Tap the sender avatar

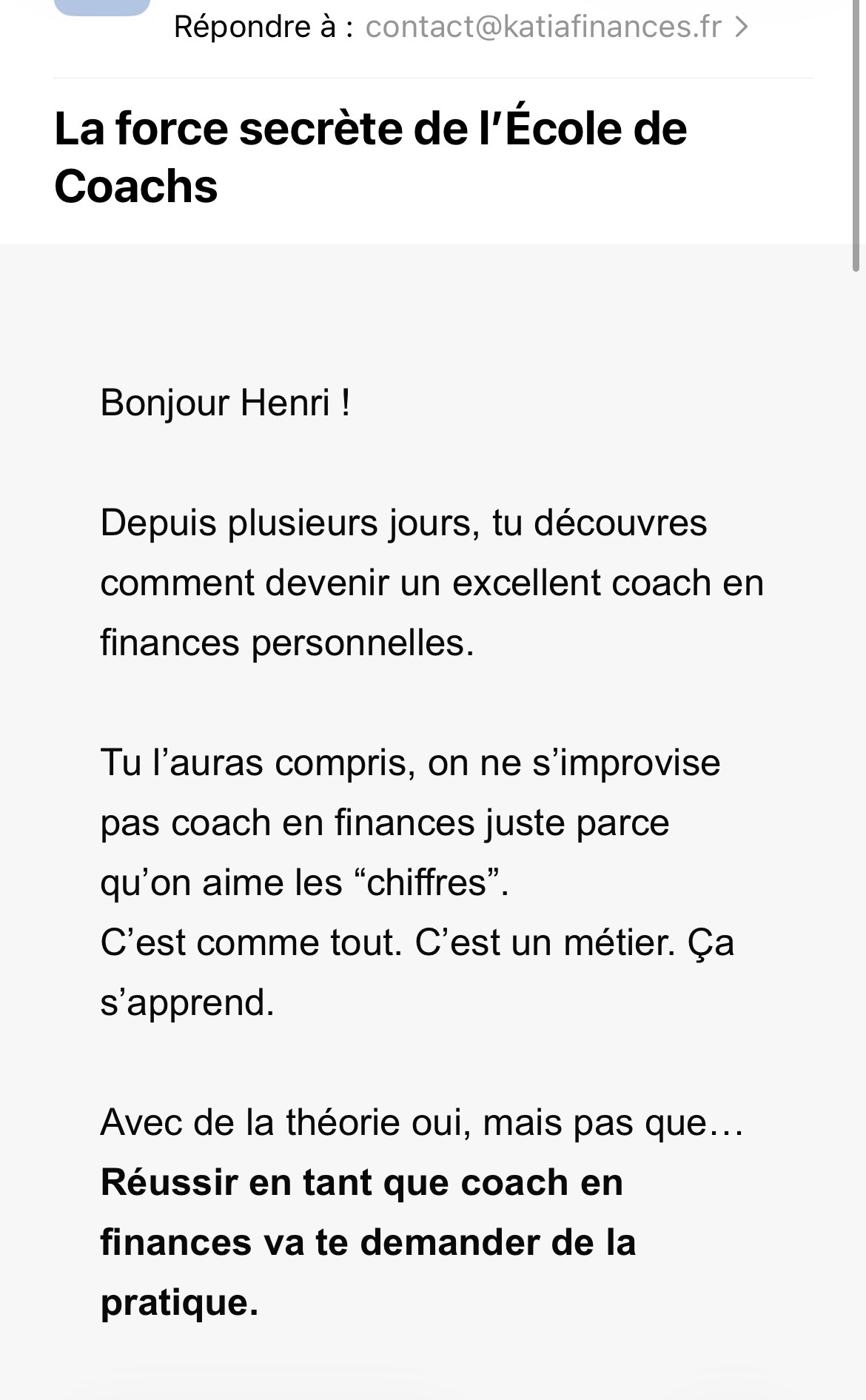[102, 7]
